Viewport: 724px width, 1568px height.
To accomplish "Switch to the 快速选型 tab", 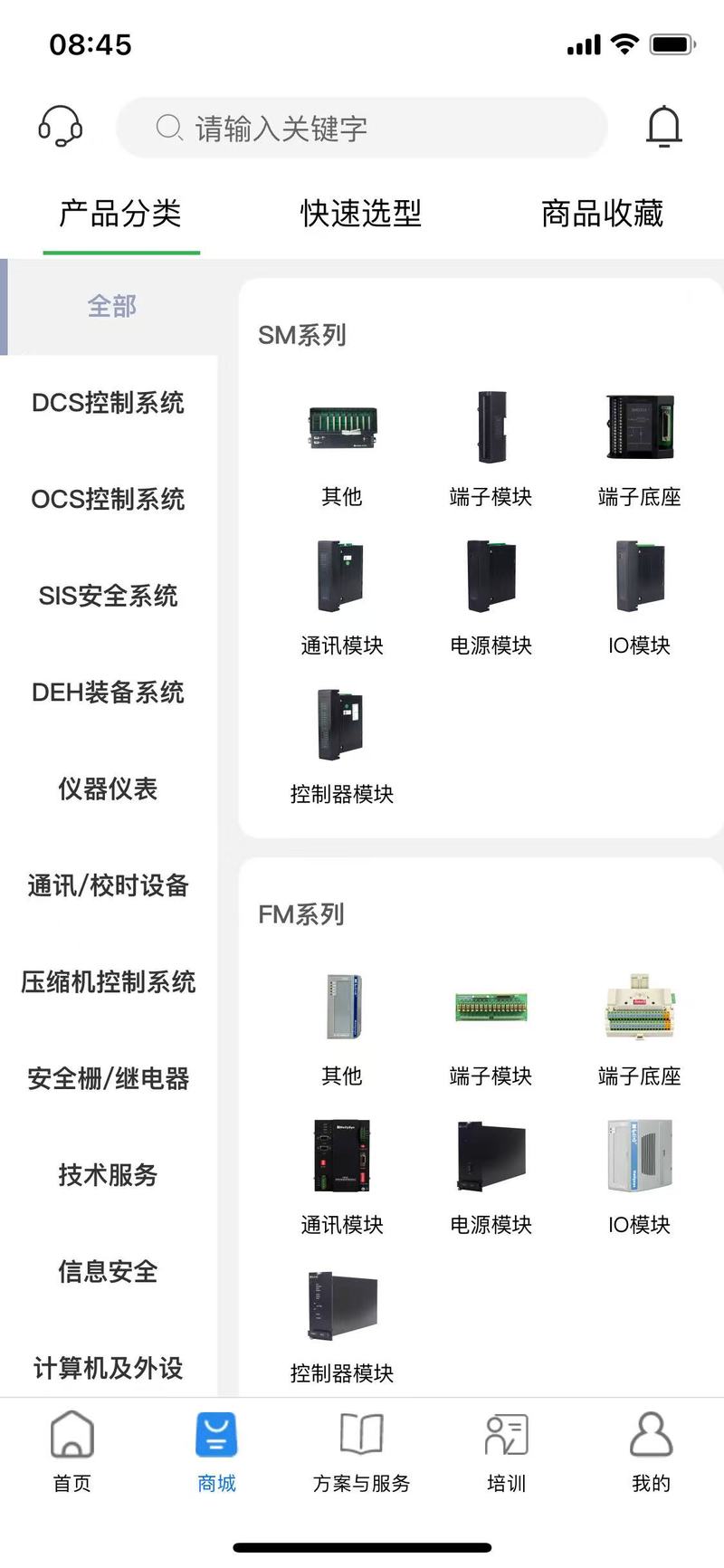I will tap(361, 214).
